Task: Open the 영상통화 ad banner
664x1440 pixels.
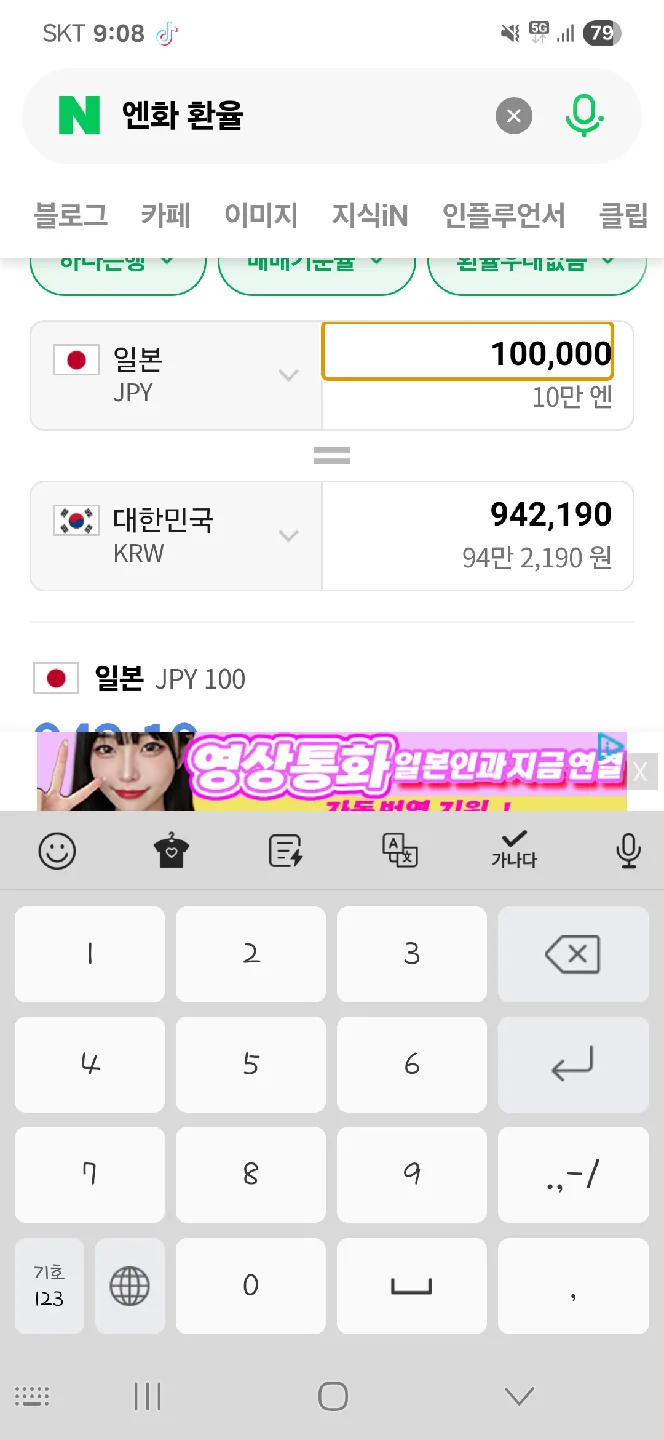Action: [x=330, y=771]
